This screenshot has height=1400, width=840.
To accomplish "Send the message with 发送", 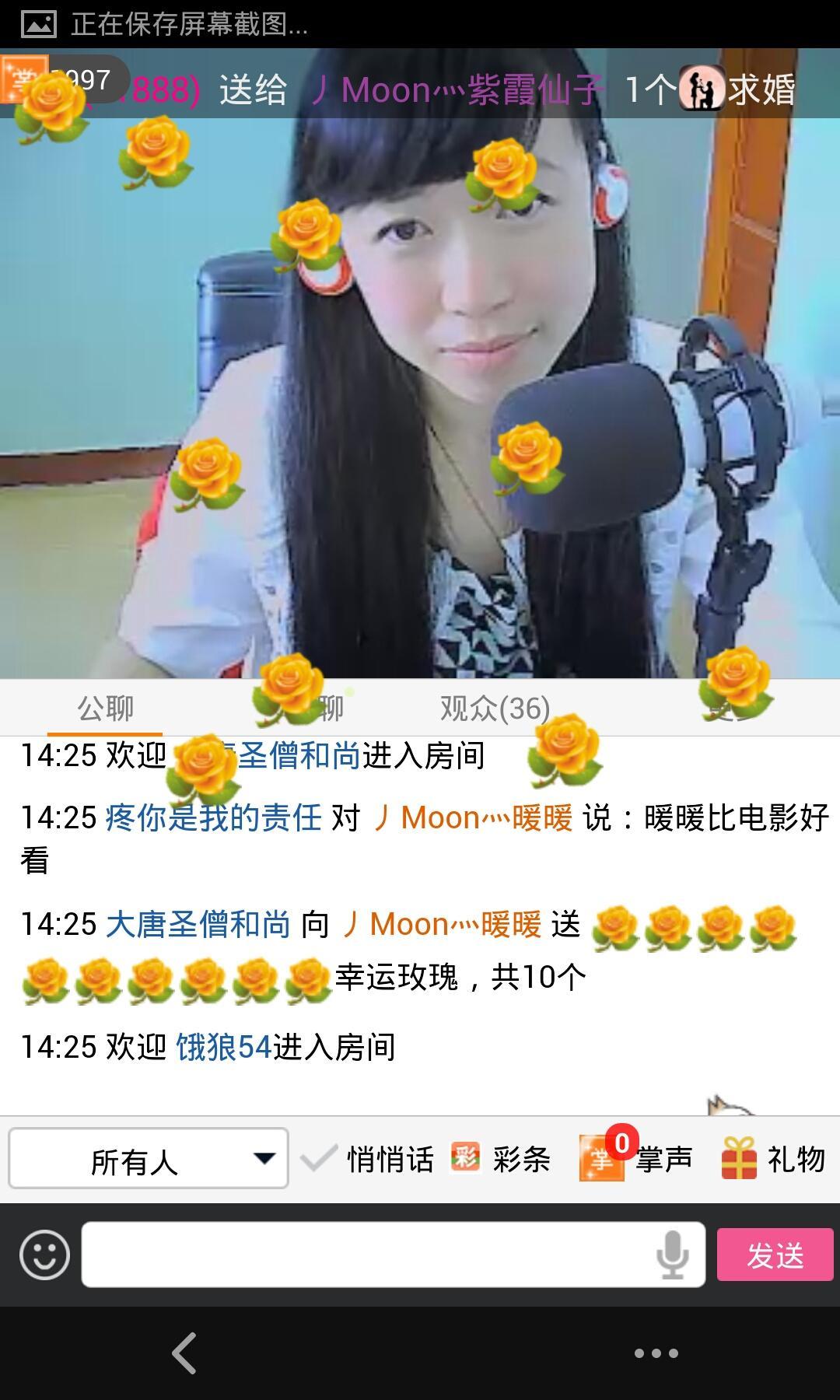I will 775,1255.
